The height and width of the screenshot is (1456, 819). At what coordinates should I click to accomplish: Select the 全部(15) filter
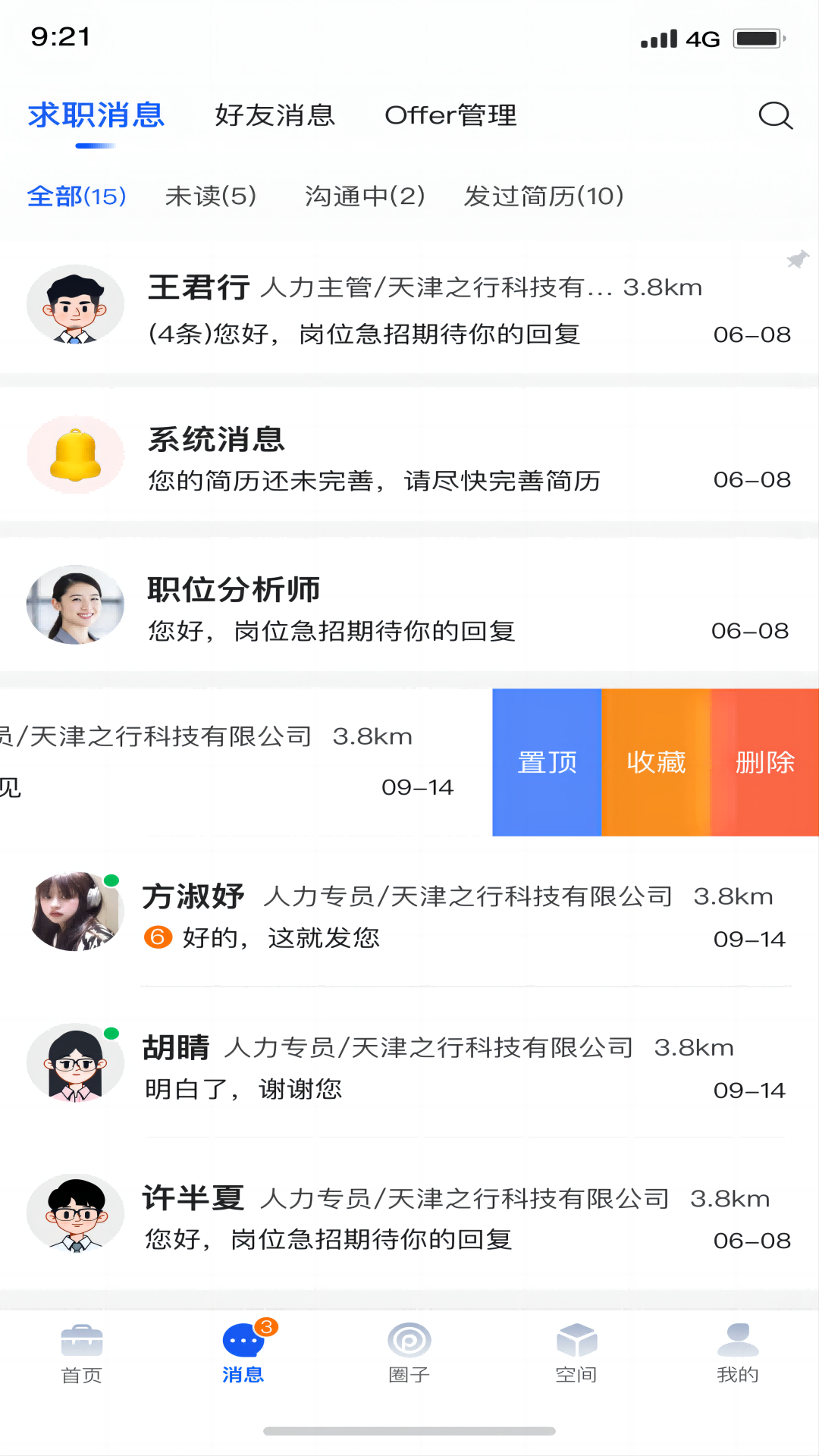coord(77,196)
